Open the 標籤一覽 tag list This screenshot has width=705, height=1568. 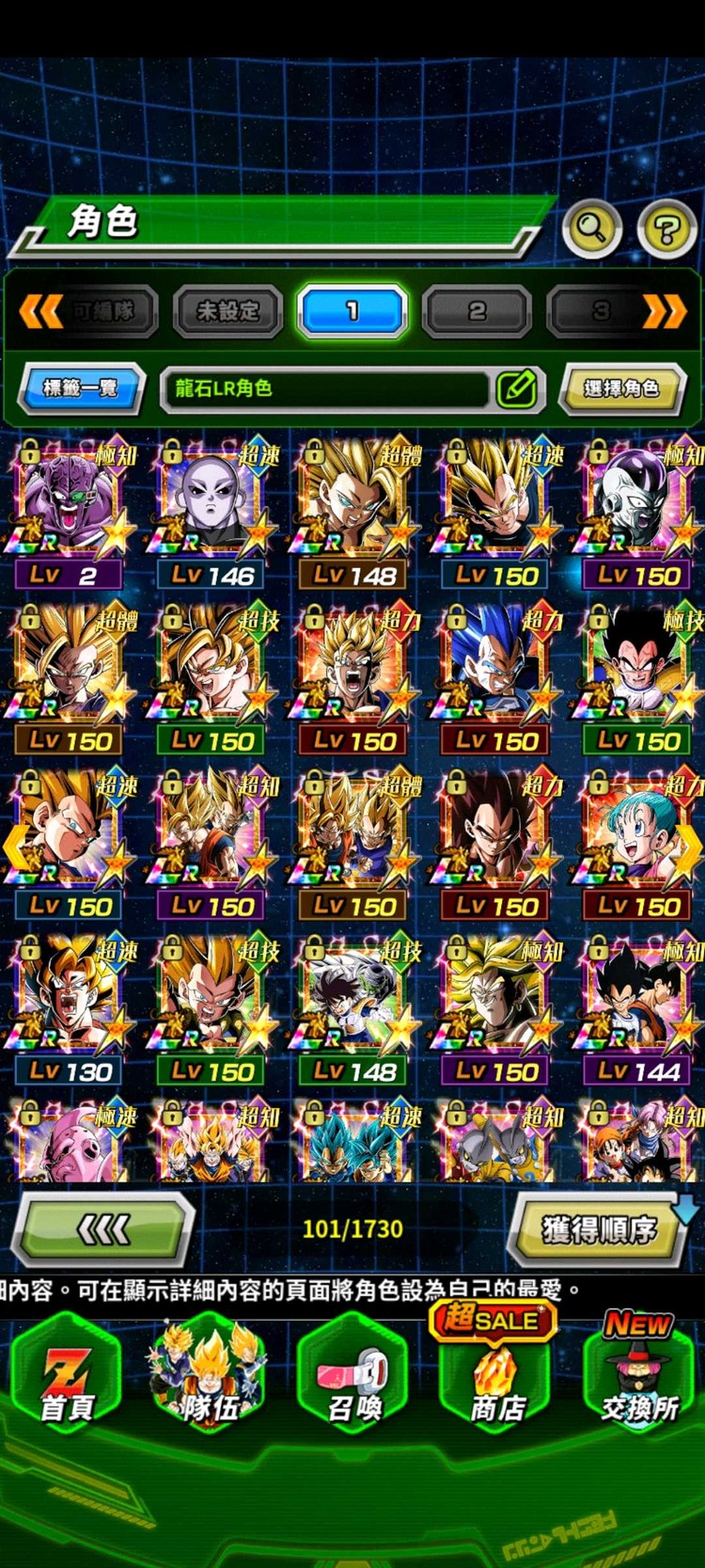pyautogui.click(x=81, y=388)
